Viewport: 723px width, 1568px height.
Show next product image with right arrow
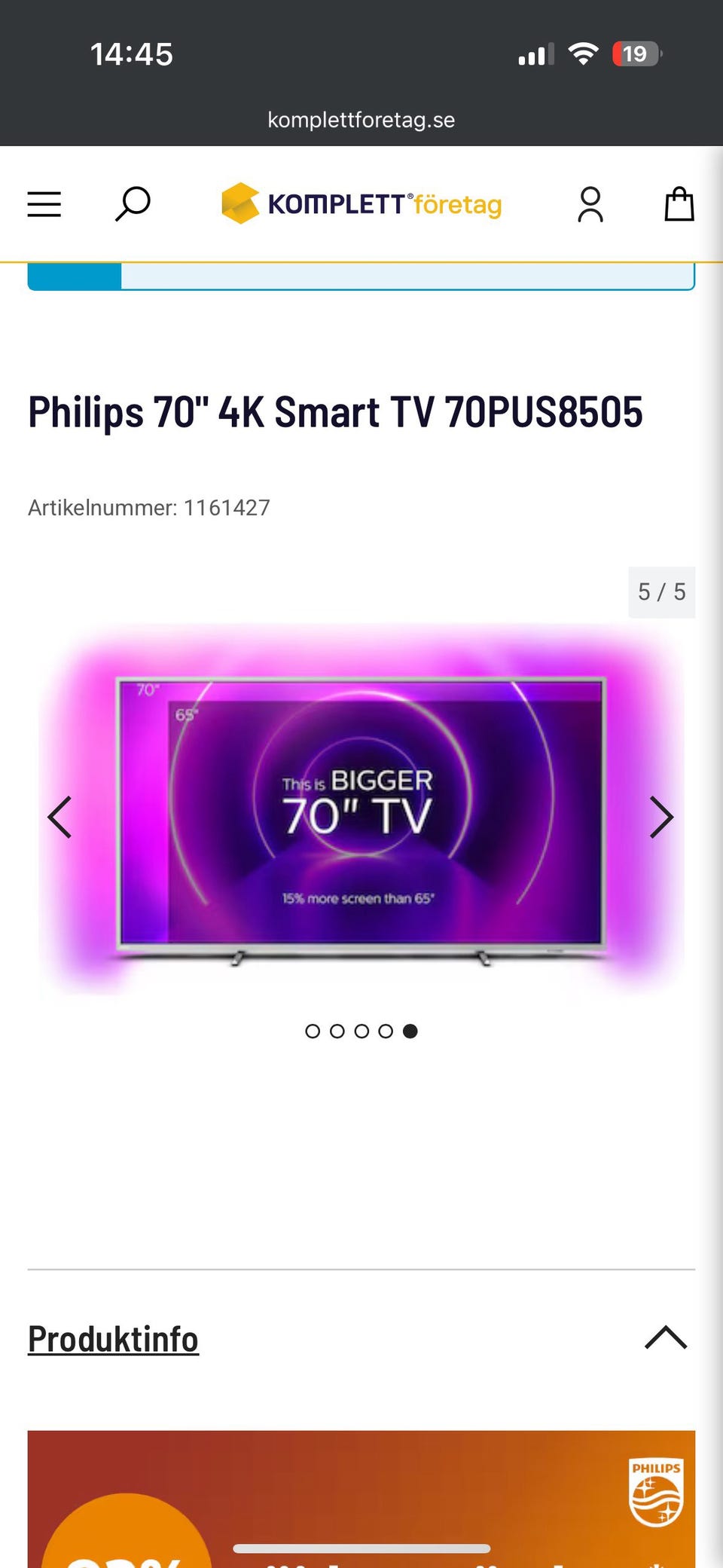(661, 817)
